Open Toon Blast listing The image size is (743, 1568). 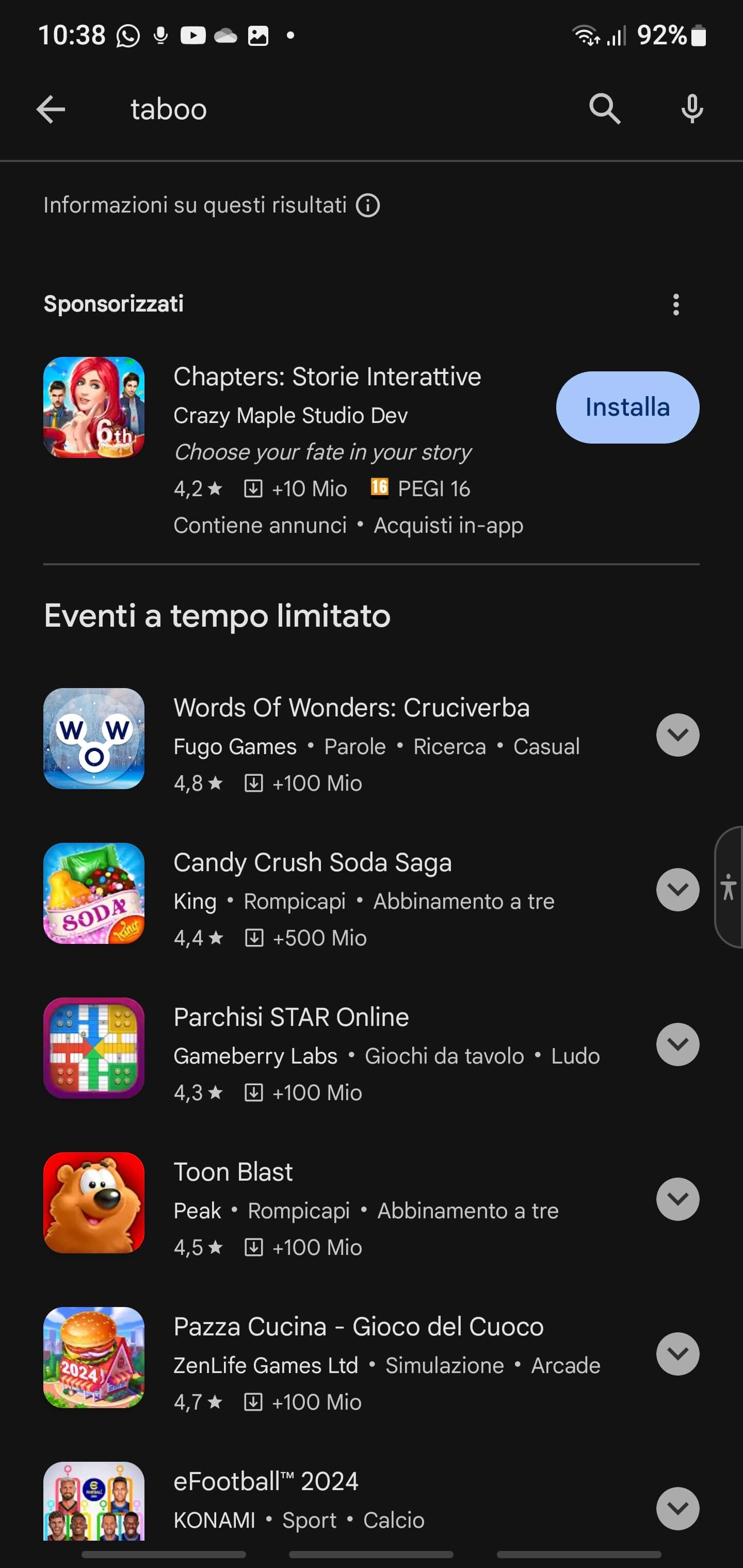coord(233,1172)
